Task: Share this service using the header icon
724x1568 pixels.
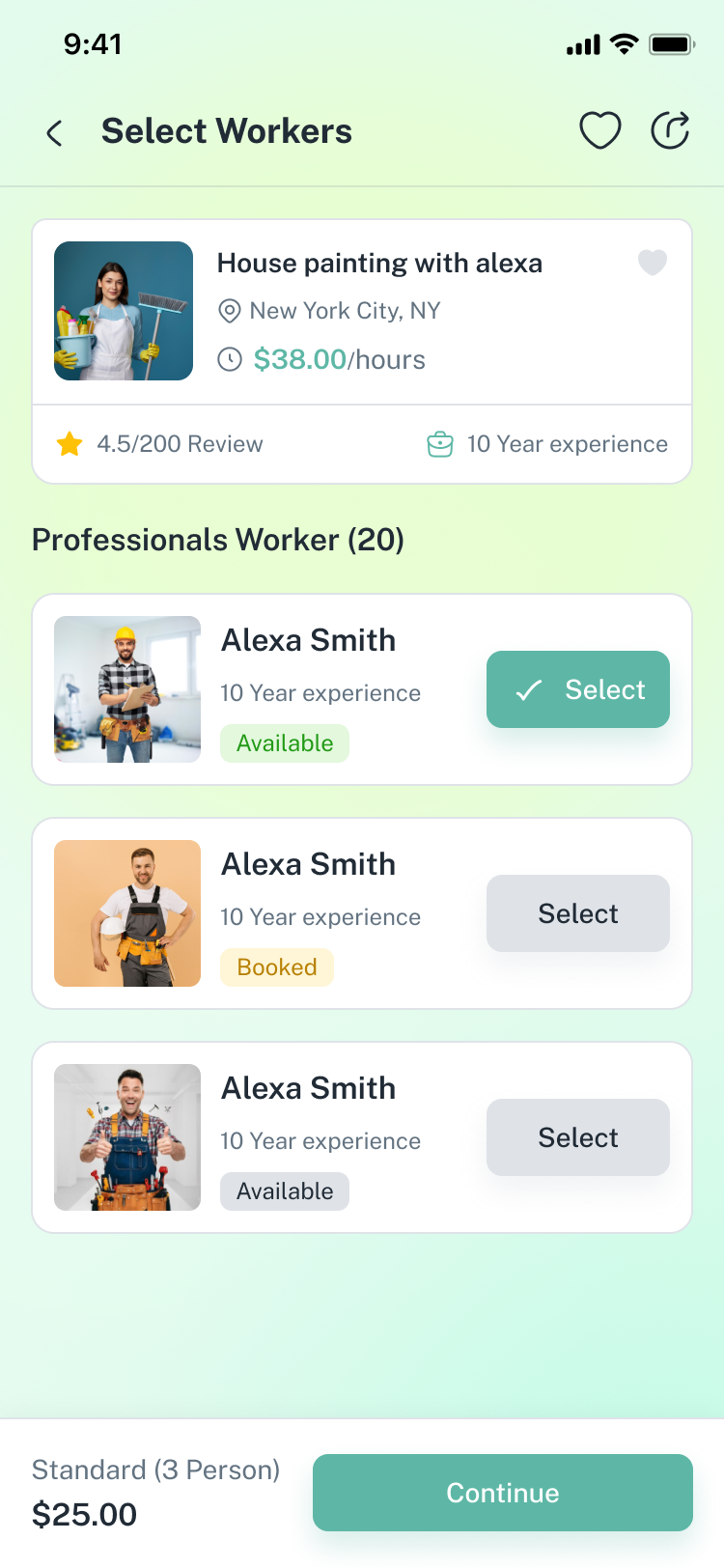Action: 670,130
